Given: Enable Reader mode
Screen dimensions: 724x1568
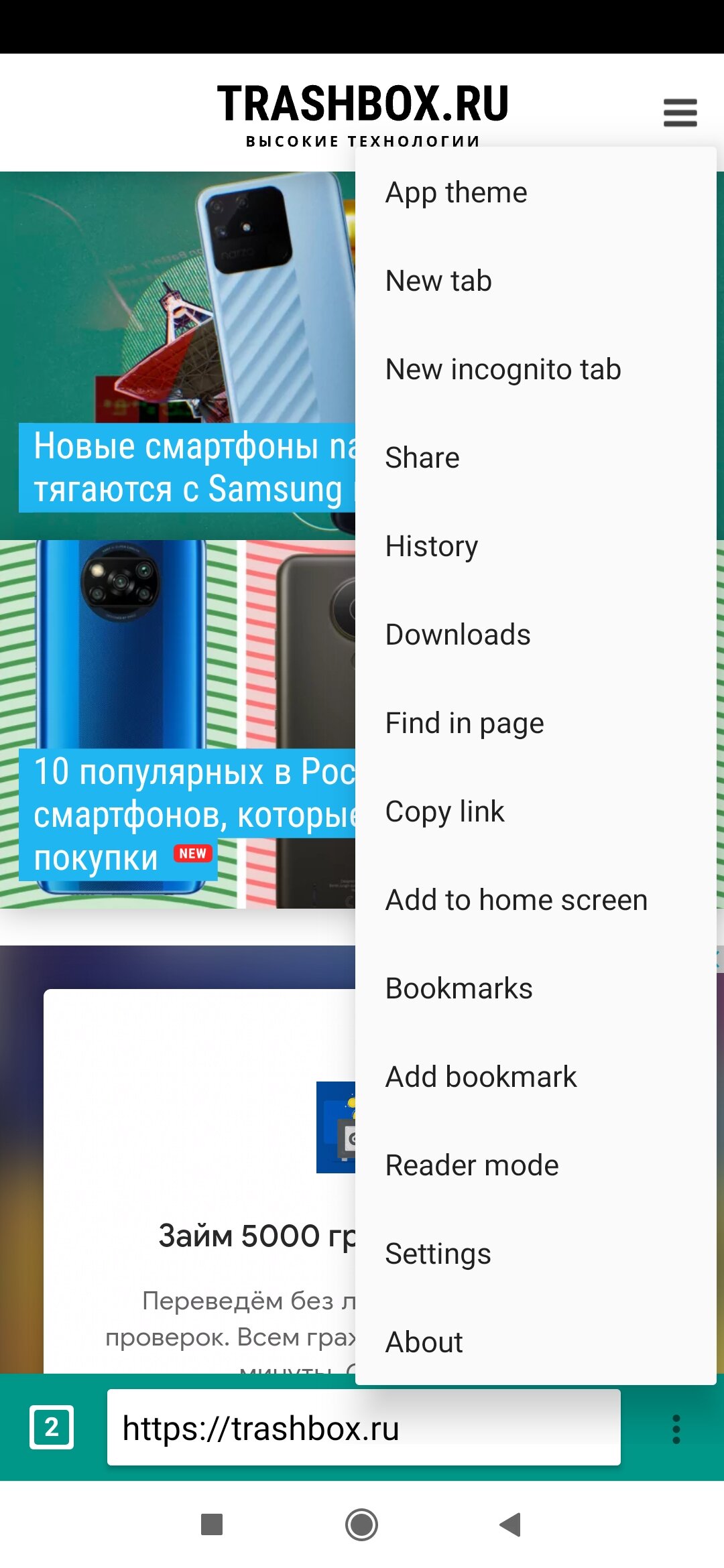Looking at the screenshot, I should point(472,1166).
